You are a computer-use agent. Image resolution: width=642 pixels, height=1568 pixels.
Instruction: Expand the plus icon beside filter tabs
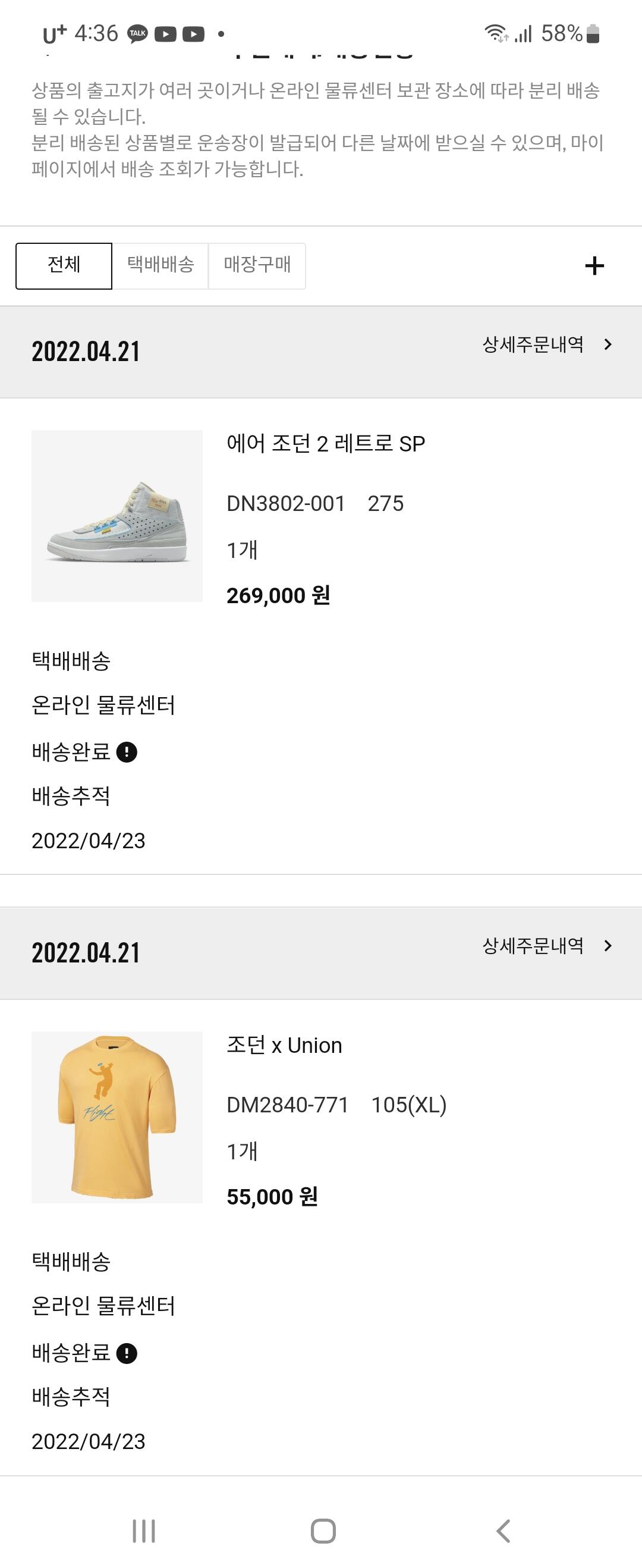(x=594, y=266)
